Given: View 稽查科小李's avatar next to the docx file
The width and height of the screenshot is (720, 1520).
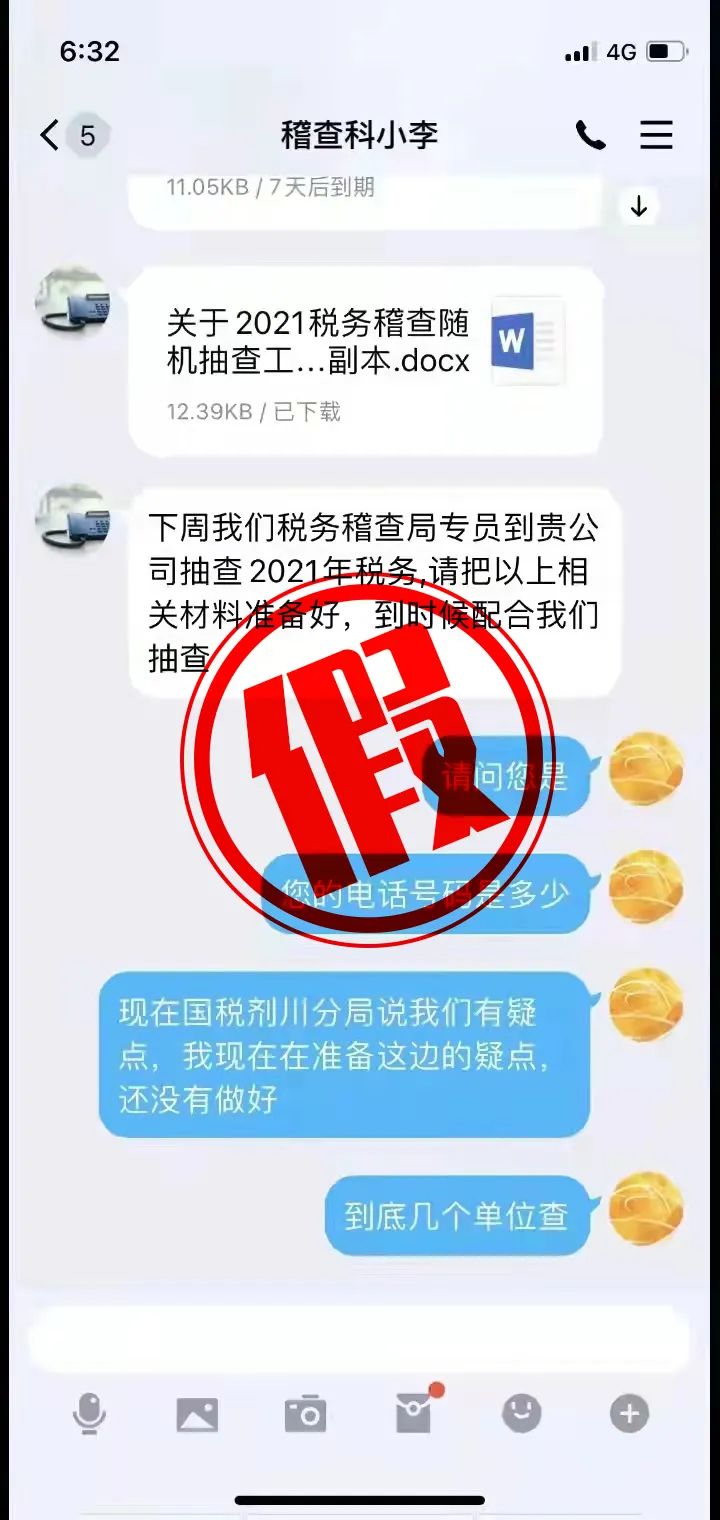Looking at the screenshot, I should coord(72,300).
